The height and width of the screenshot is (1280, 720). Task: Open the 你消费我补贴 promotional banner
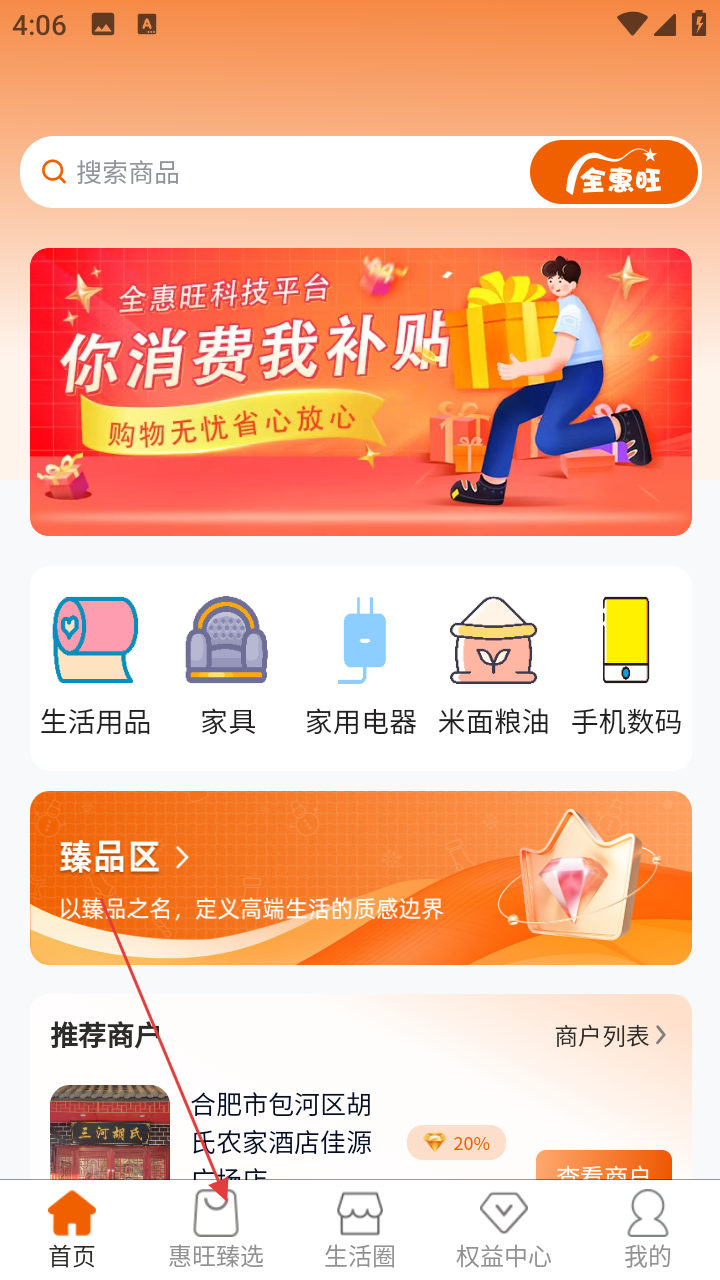tap(360, 392)
